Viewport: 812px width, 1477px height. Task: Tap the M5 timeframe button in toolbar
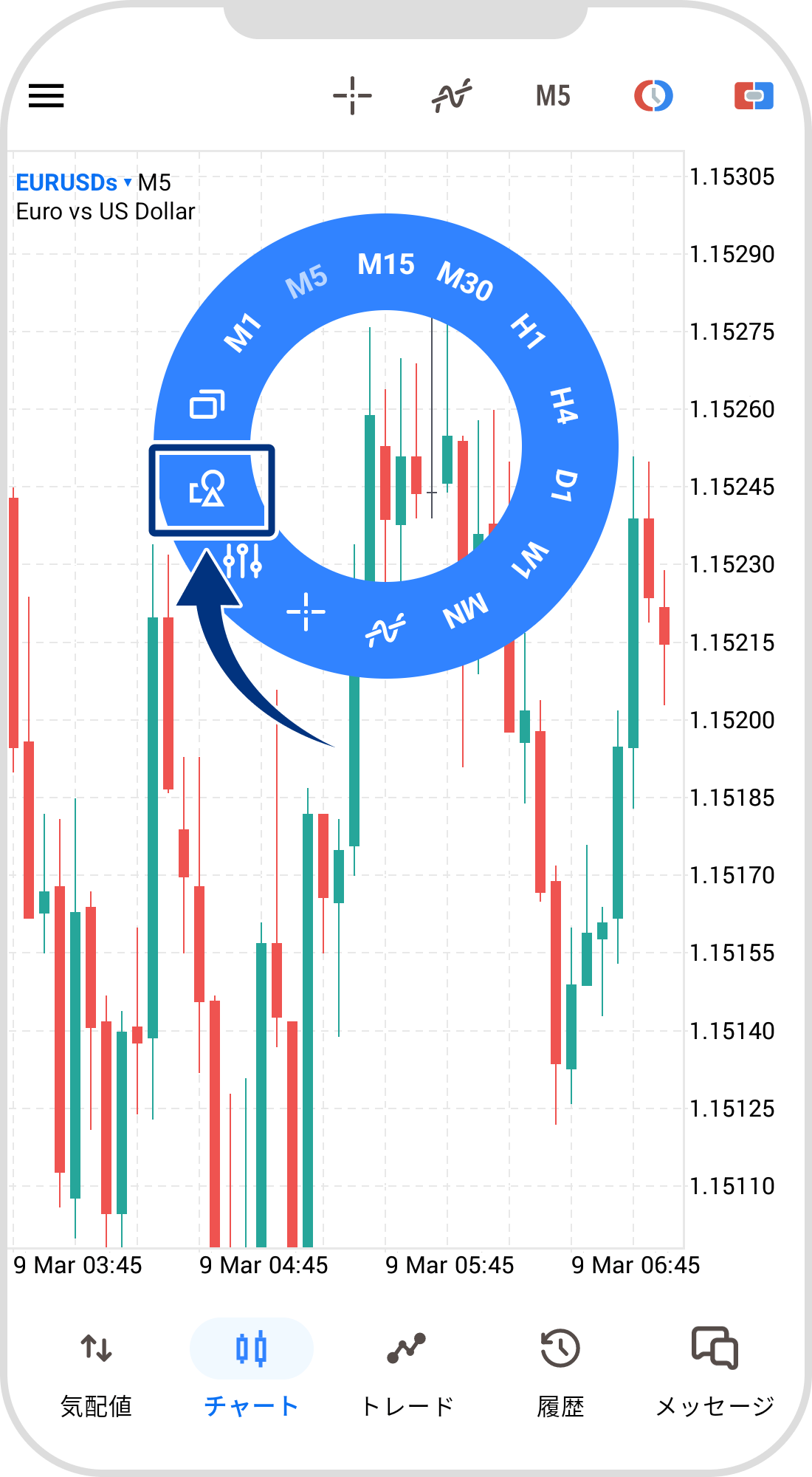coord(553,96)
